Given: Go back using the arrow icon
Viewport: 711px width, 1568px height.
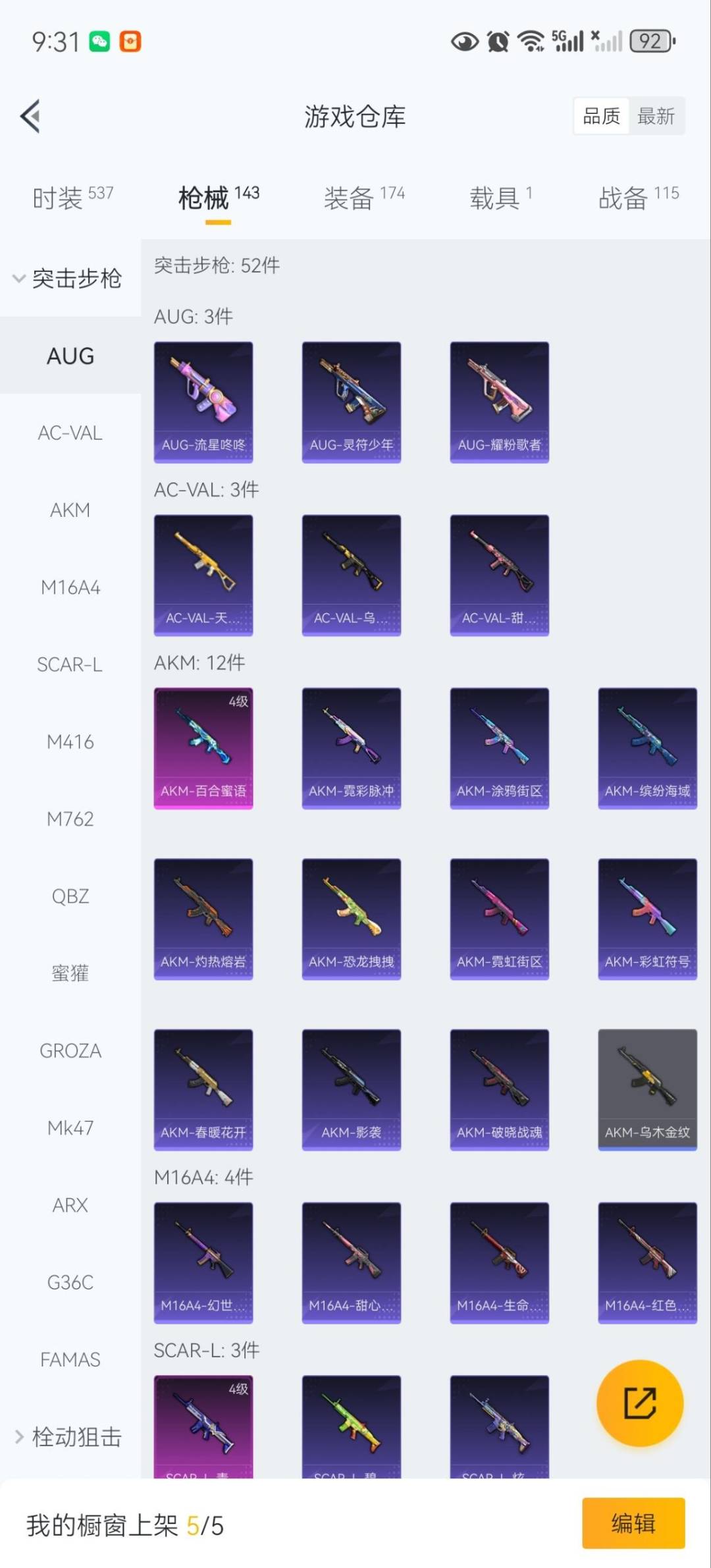Looking at the screenshot, I should 30,117.
